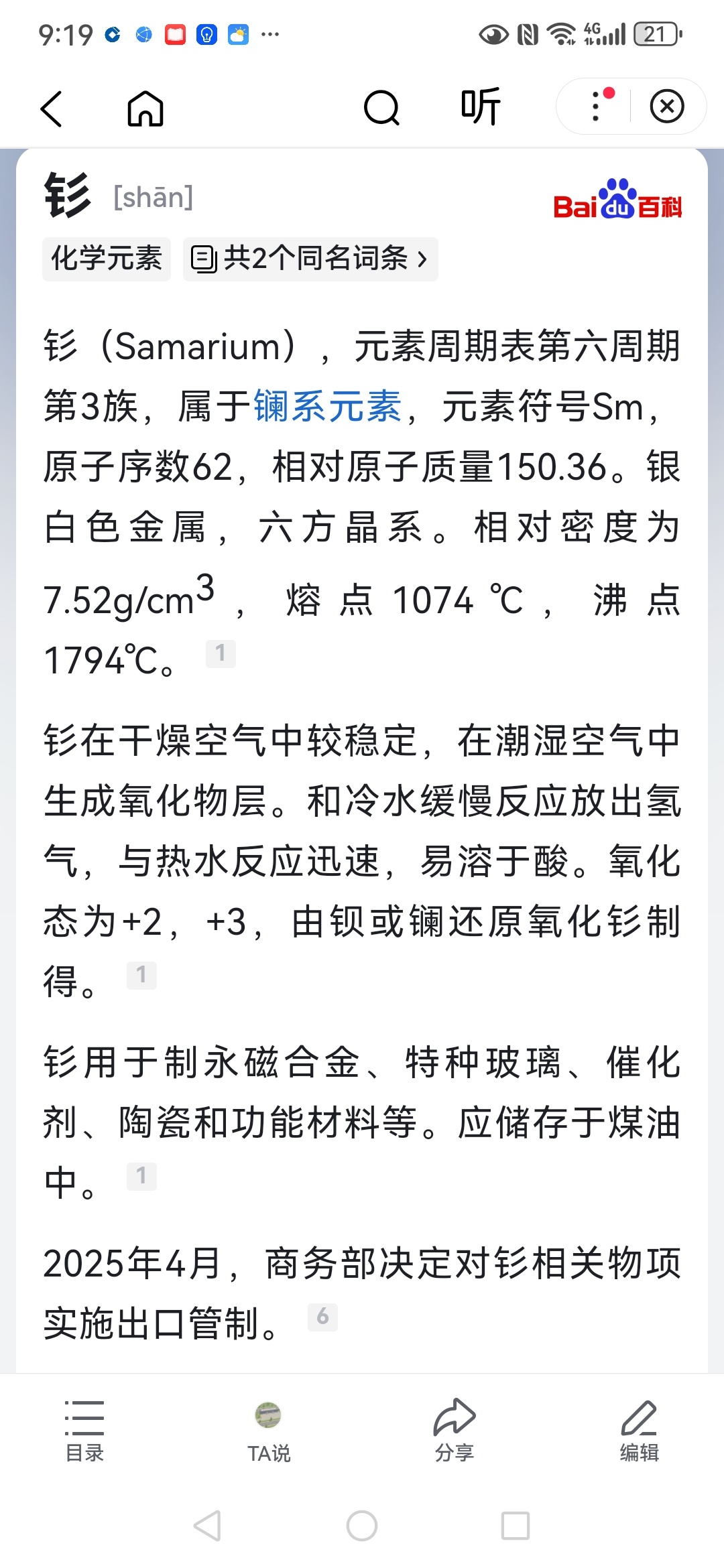
Task: Open the search icon in toolbar
Action: coord(381,109)
